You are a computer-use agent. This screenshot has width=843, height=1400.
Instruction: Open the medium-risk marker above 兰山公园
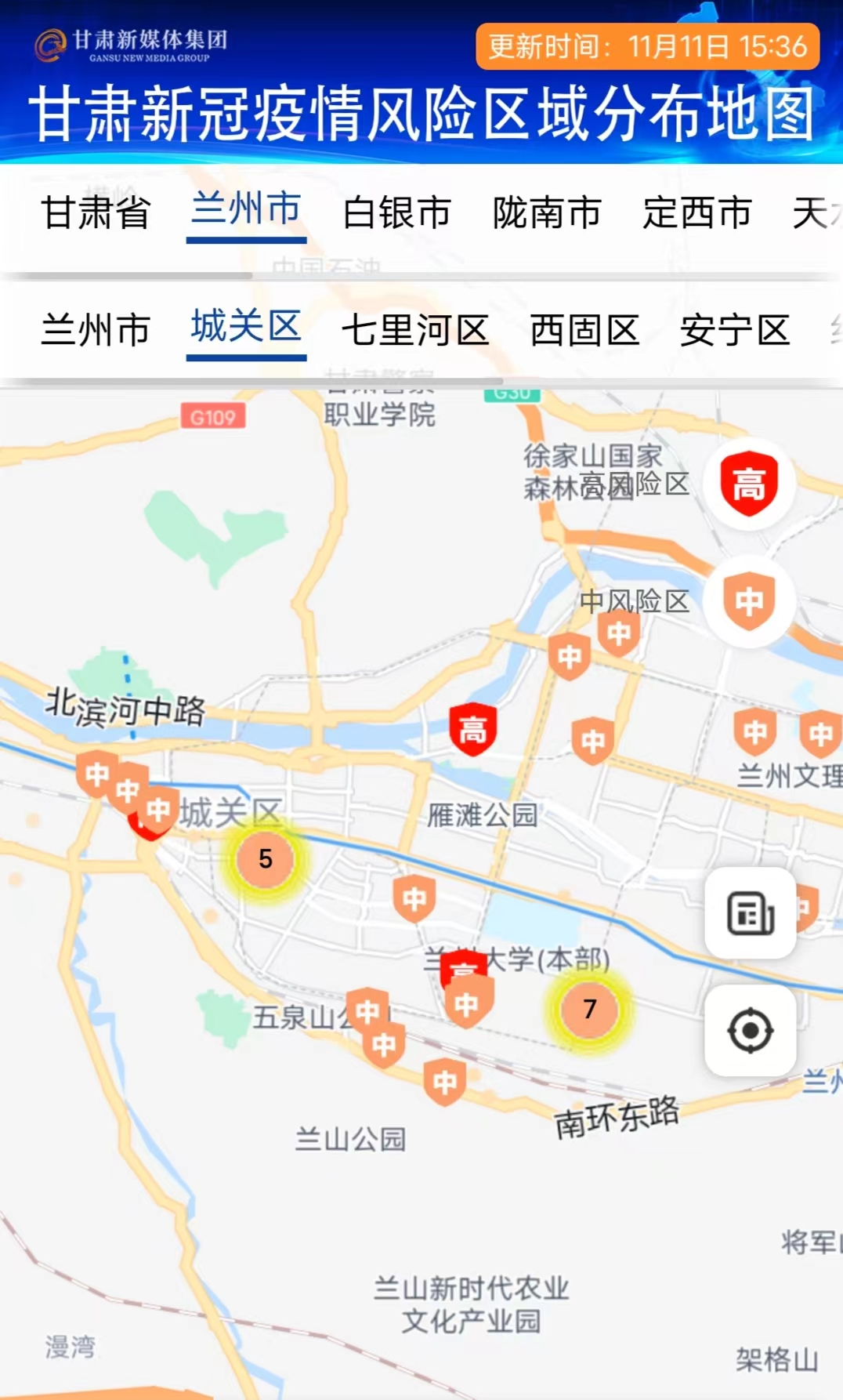[x=444, y=1083]
